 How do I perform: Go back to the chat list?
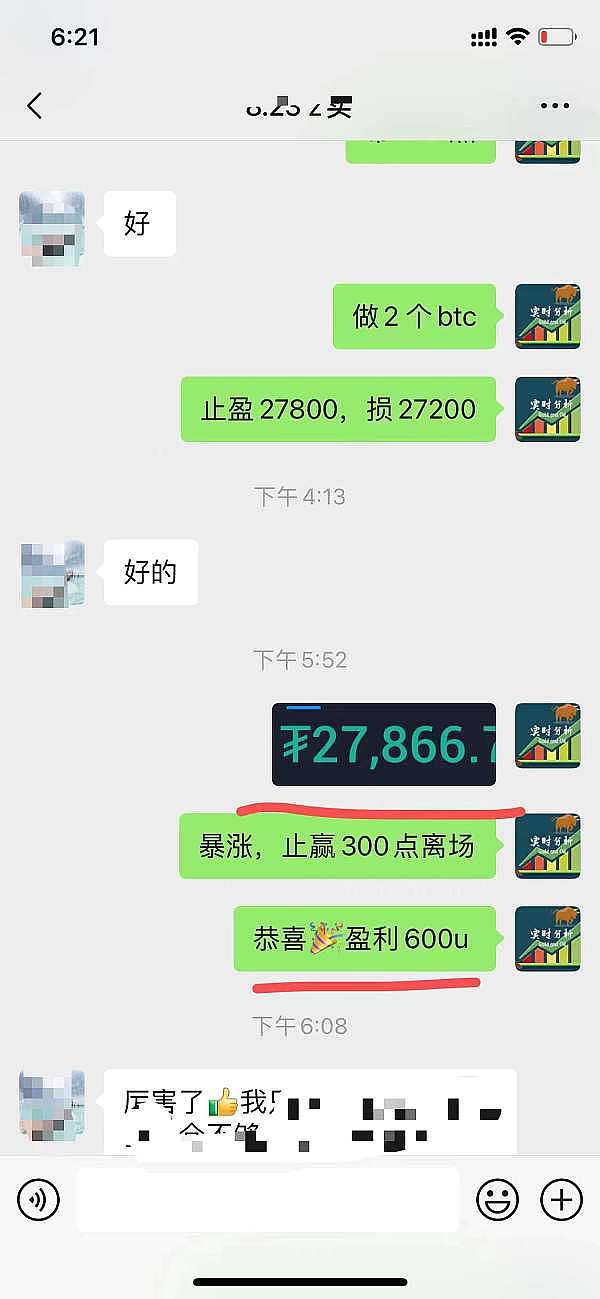point(35,106)
